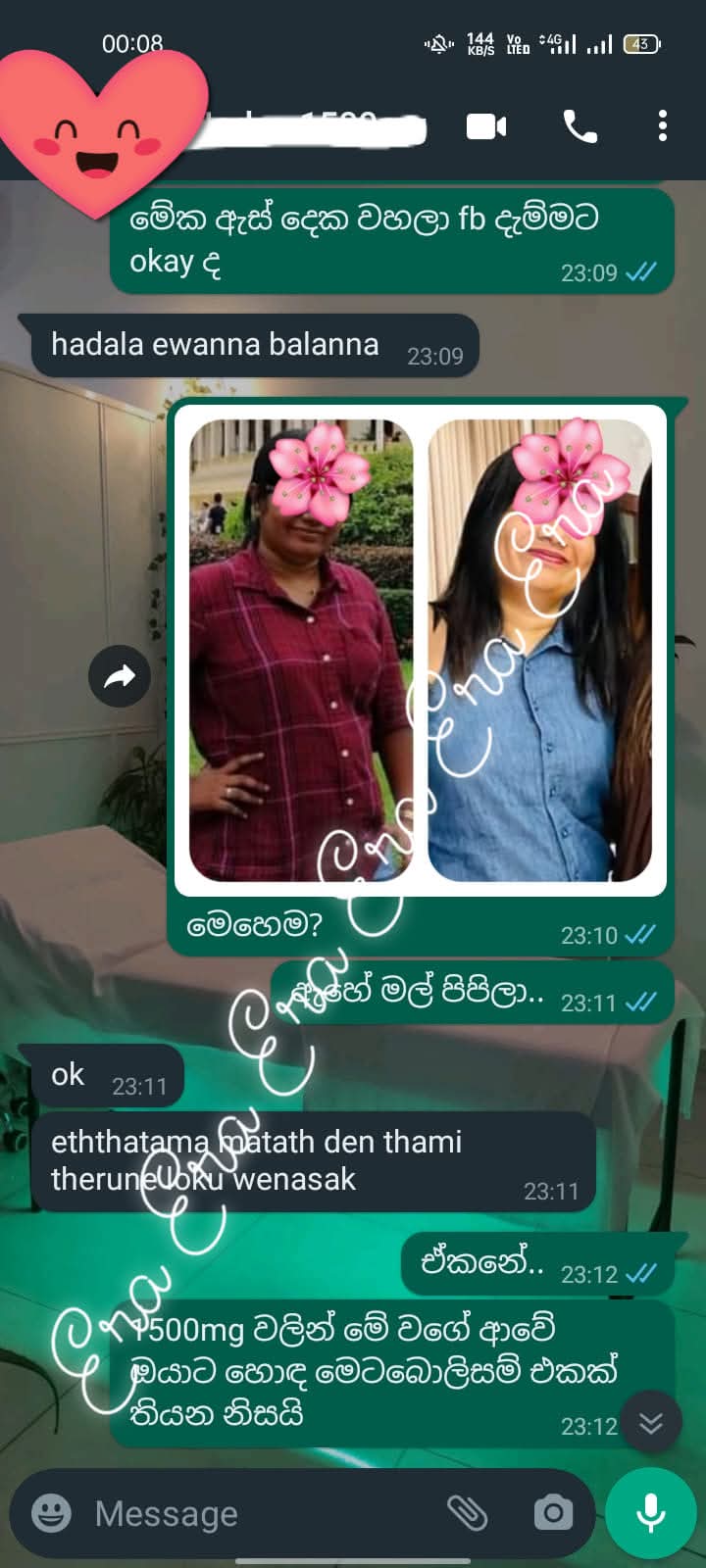
Task: Start a video call
Action: (486, 126)
